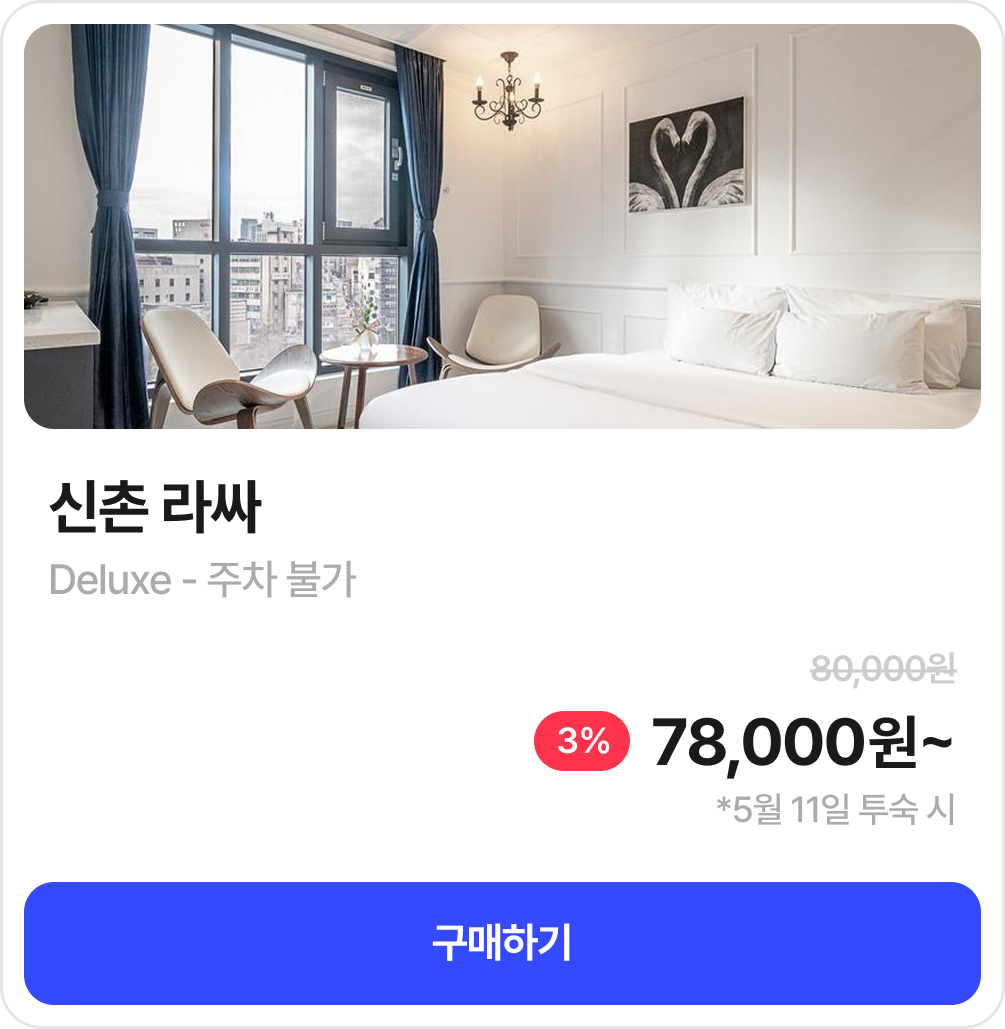The width and height of the screenshot is (1005, 1029).
Task: Tap the 구매하기 purchase button
Action: 502,943
